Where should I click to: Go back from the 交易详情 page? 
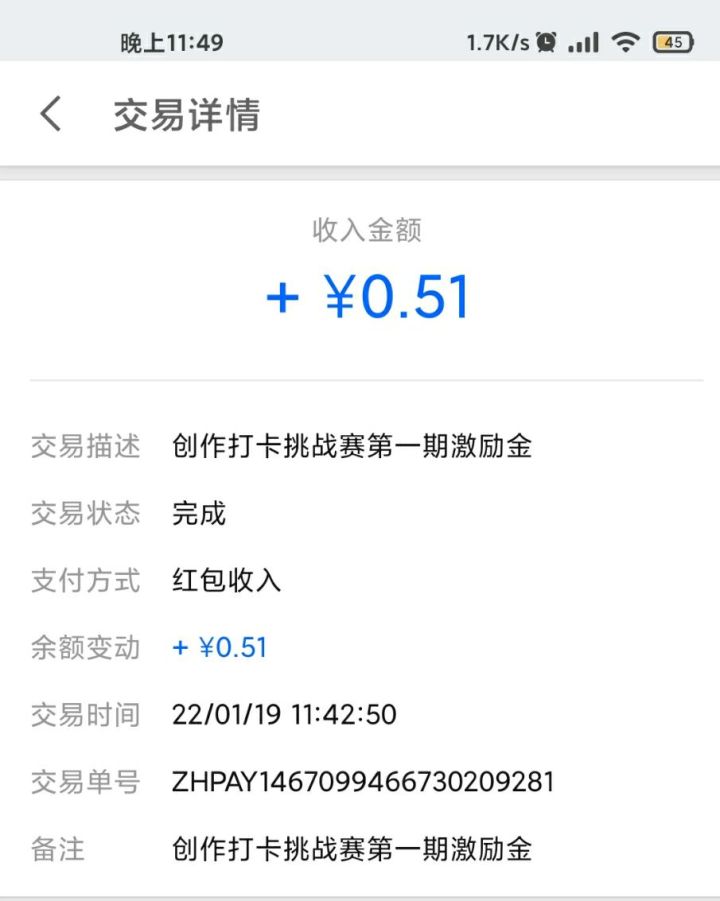51,114
